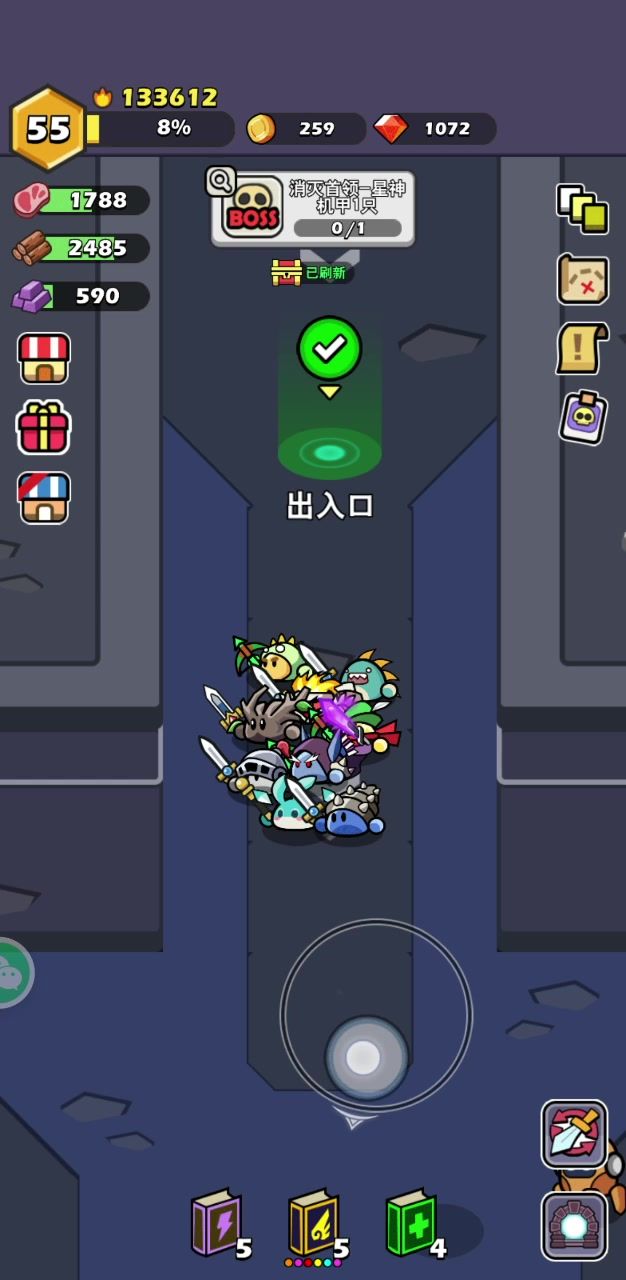Use the yellow wing skill book

coord(314,1222)
